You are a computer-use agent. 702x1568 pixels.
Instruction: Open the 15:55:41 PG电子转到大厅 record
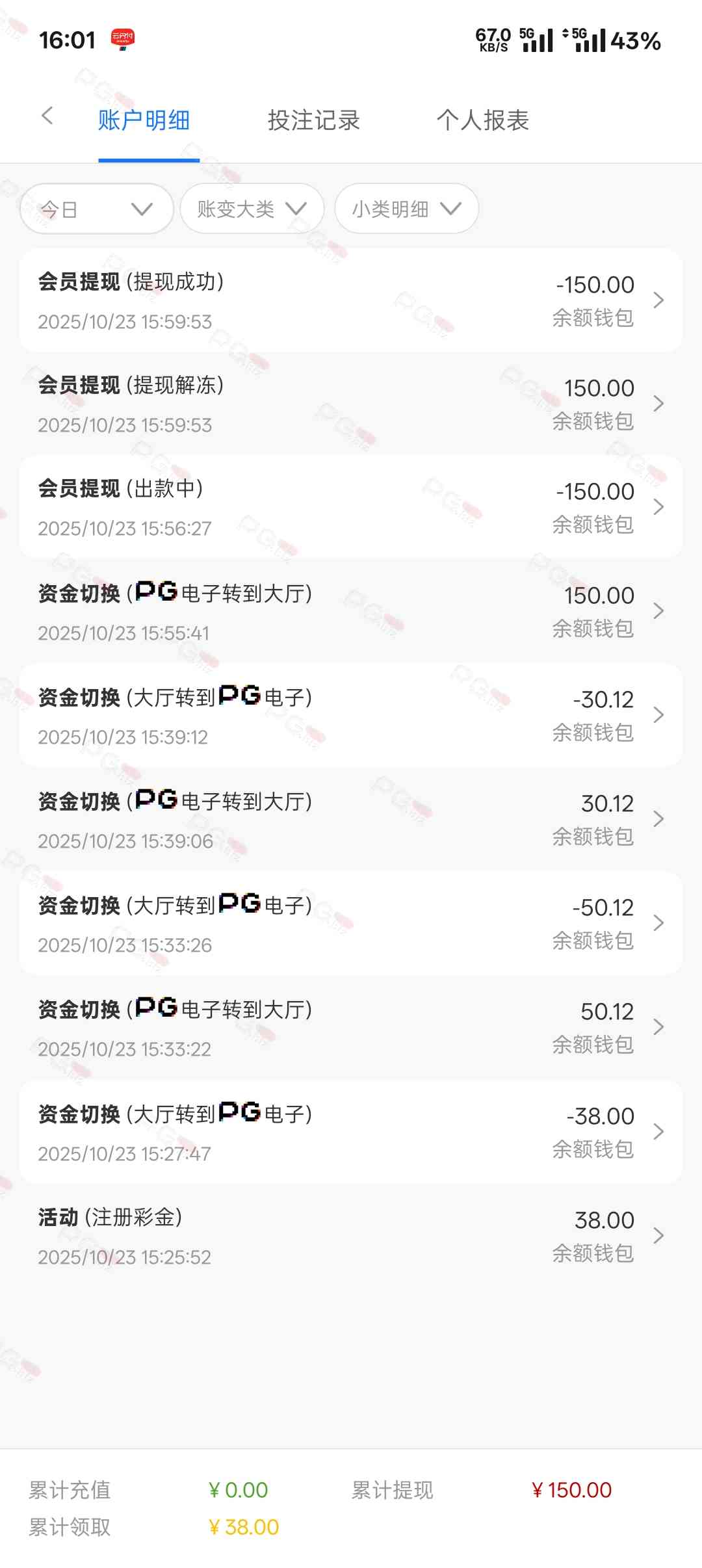coord(351,611)
